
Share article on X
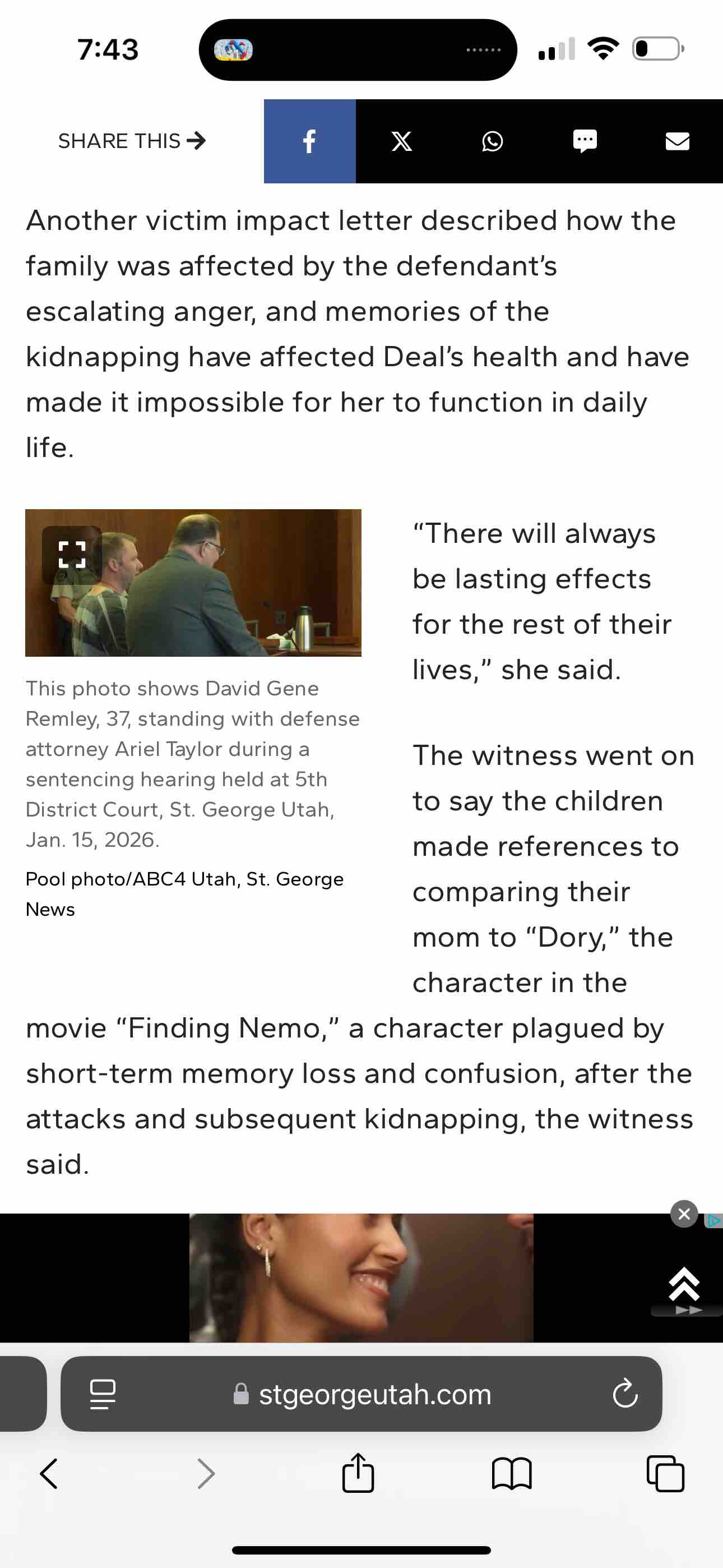401,141
